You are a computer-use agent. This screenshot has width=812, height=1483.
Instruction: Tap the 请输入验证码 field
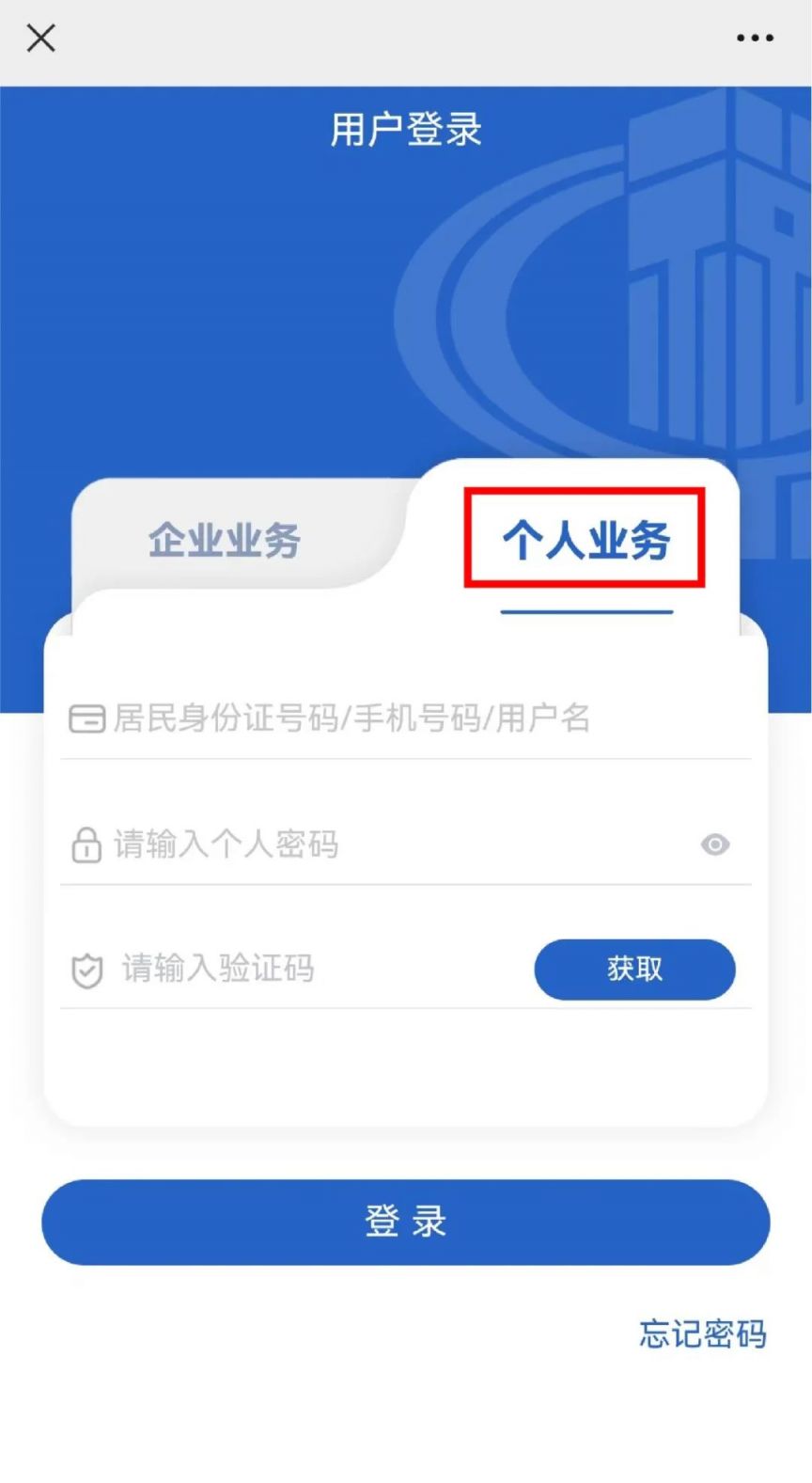click(x=291, y=969)
